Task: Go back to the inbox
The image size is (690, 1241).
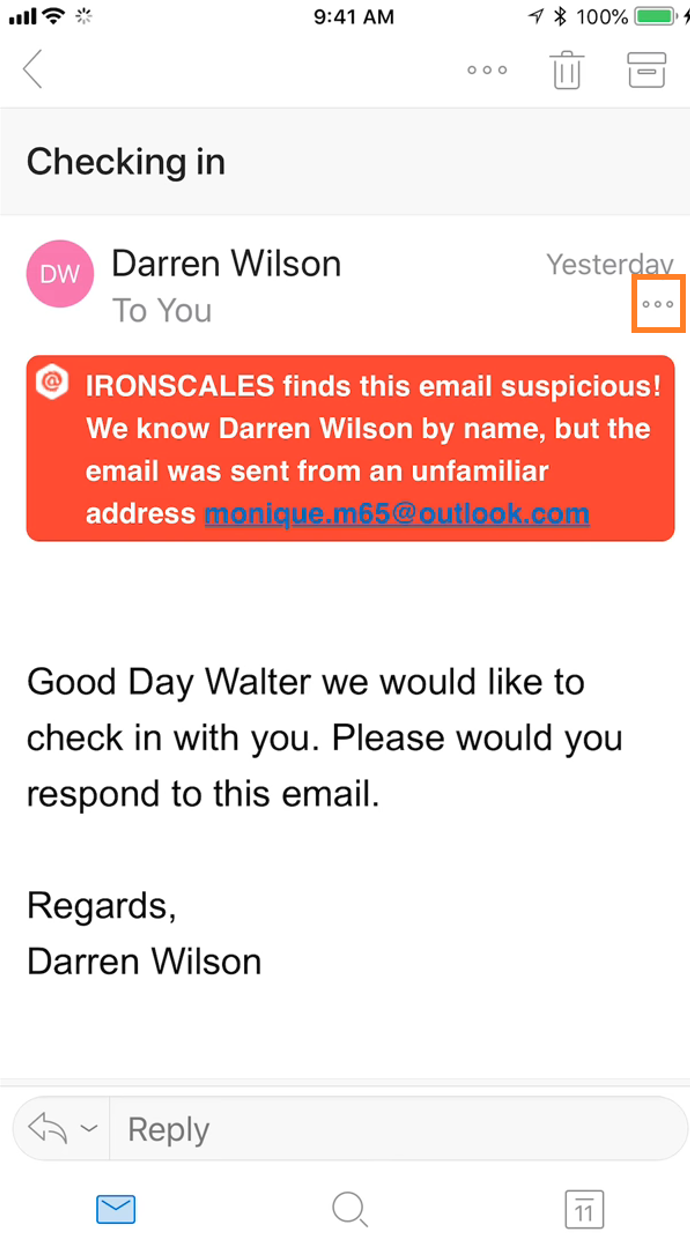Action: pyautogui.click(x=33, y=70)
